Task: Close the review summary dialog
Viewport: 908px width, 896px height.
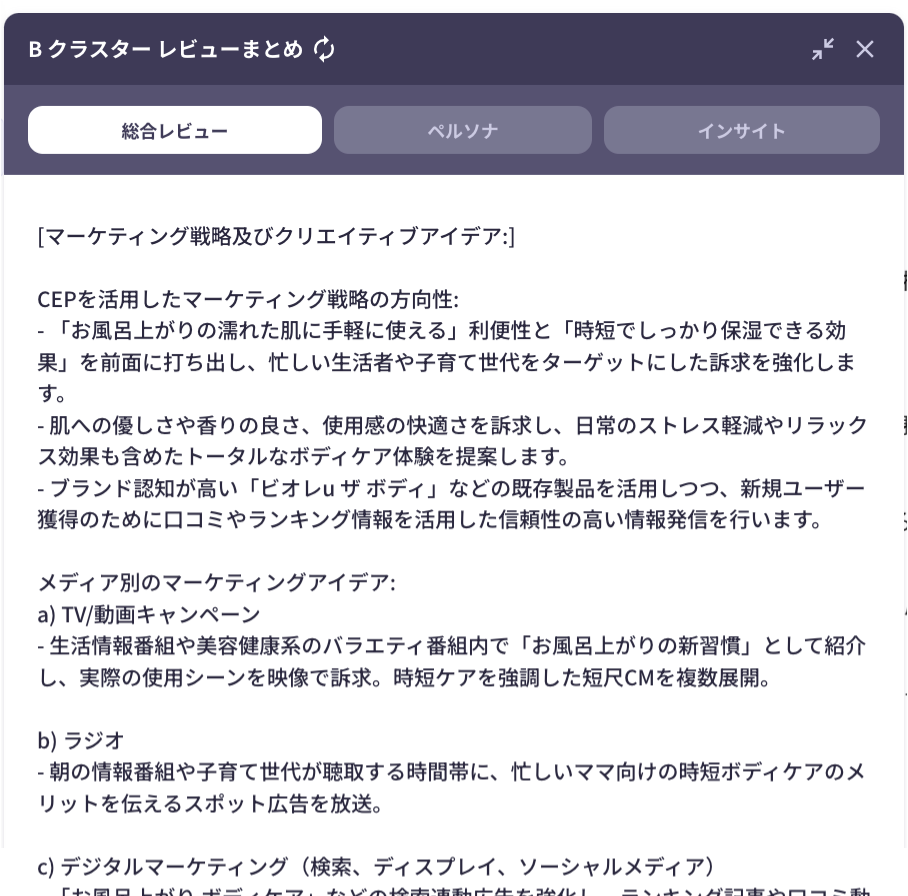Action: 865,49
